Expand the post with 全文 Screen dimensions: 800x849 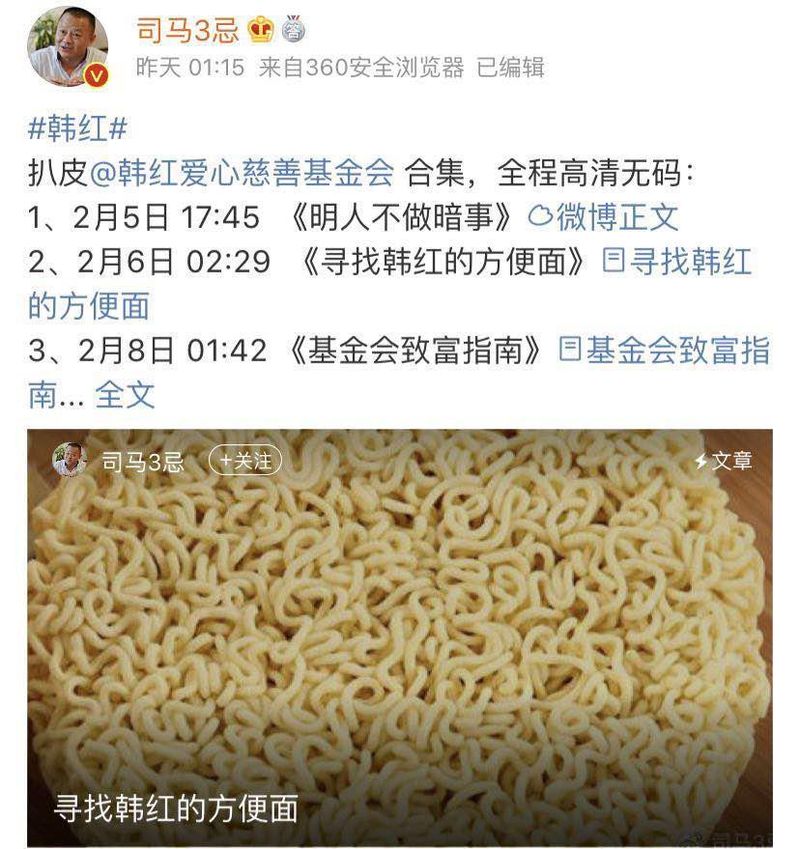point(125,395)
